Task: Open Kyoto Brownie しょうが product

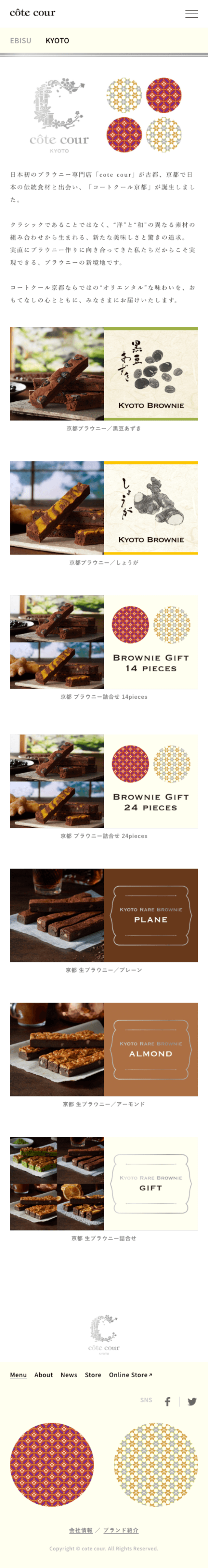Action: [104, 508]
